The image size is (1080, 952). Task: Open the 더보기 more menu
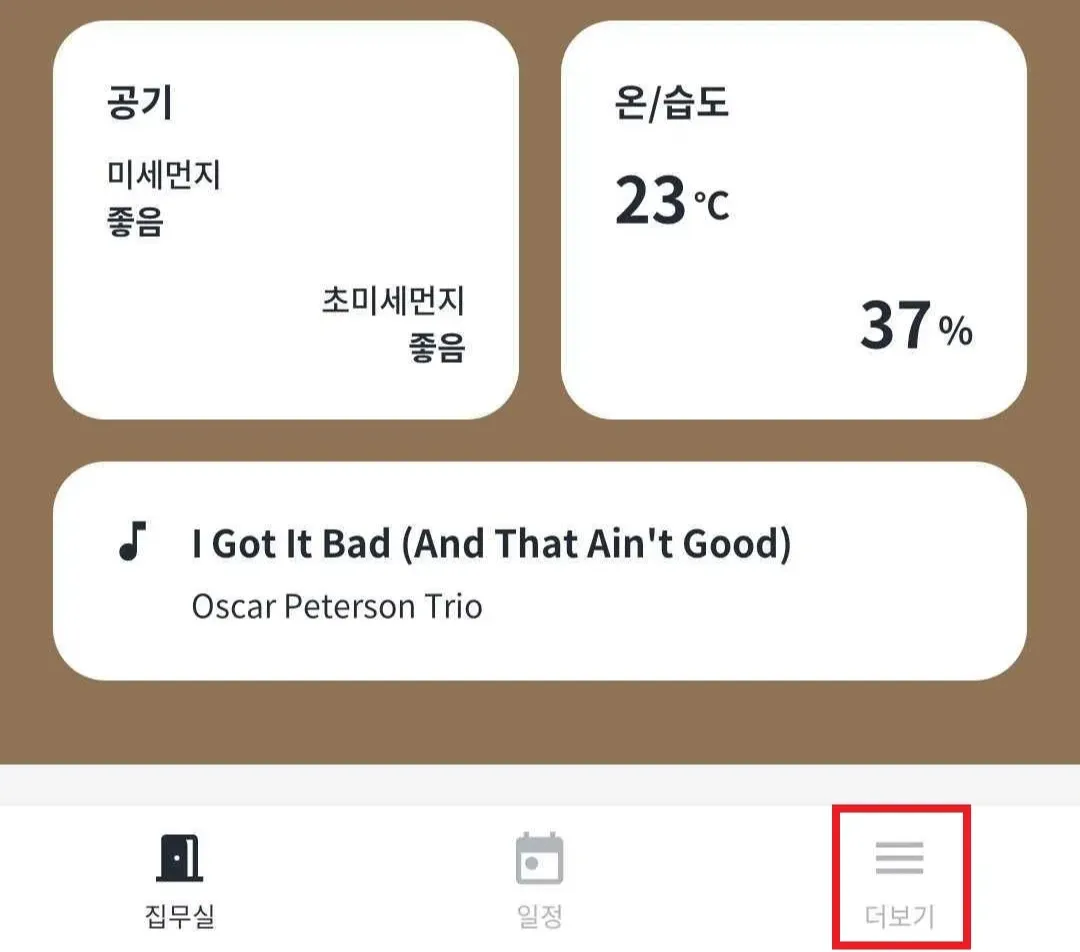pyautogui.click(x=899, y=878)
